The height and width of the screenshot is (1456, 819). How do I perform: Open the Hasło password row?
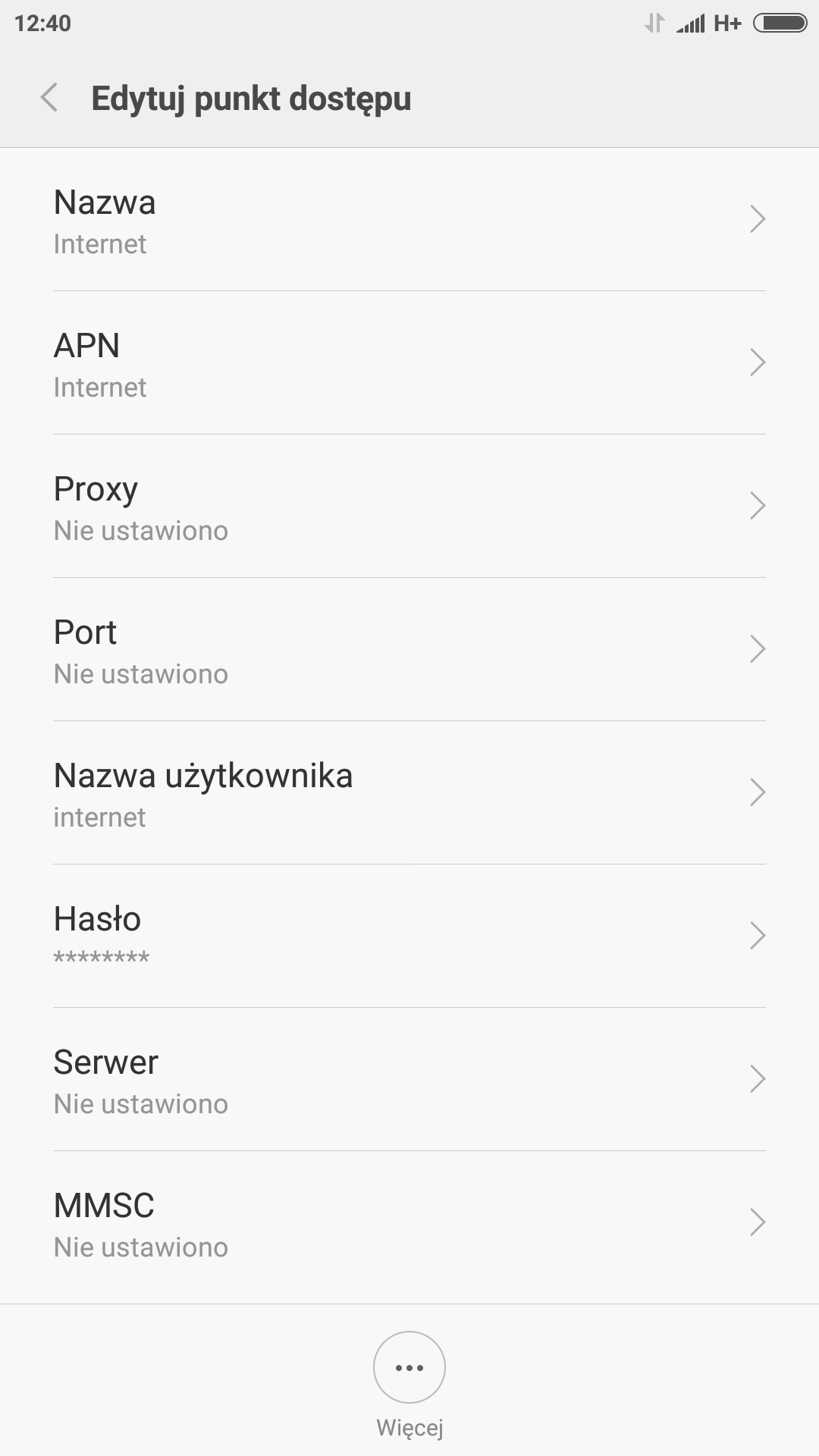point(409,937)
